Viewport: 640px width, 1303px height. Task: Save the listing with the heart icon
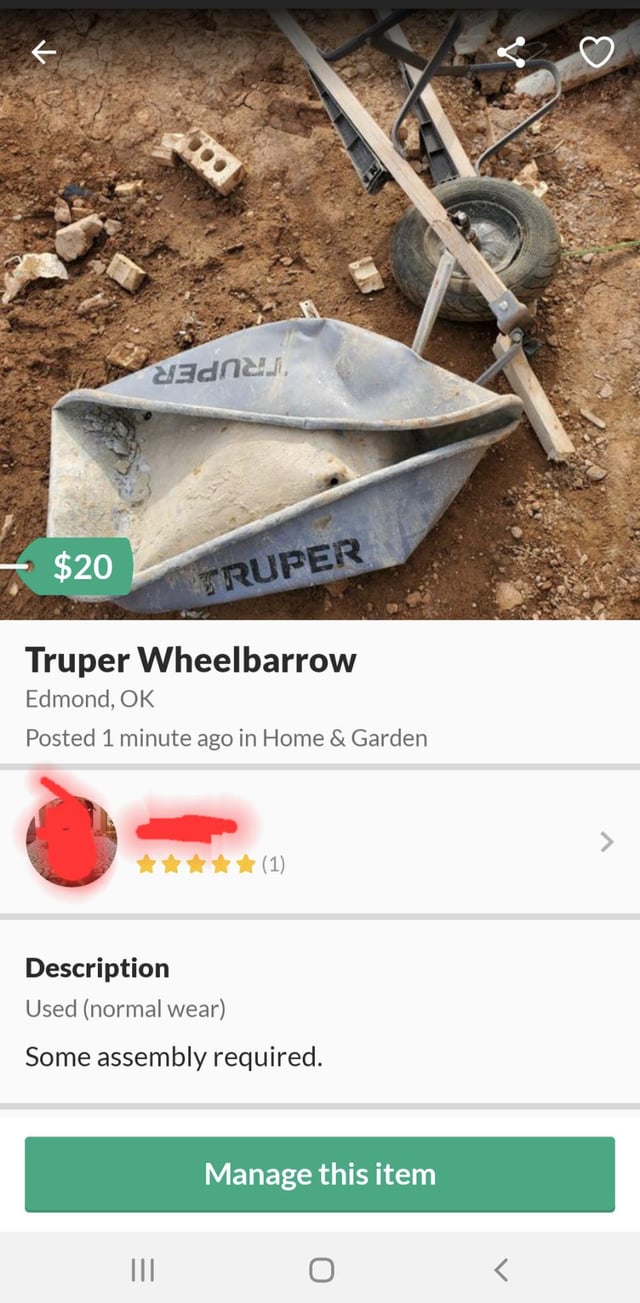(596, 52)
